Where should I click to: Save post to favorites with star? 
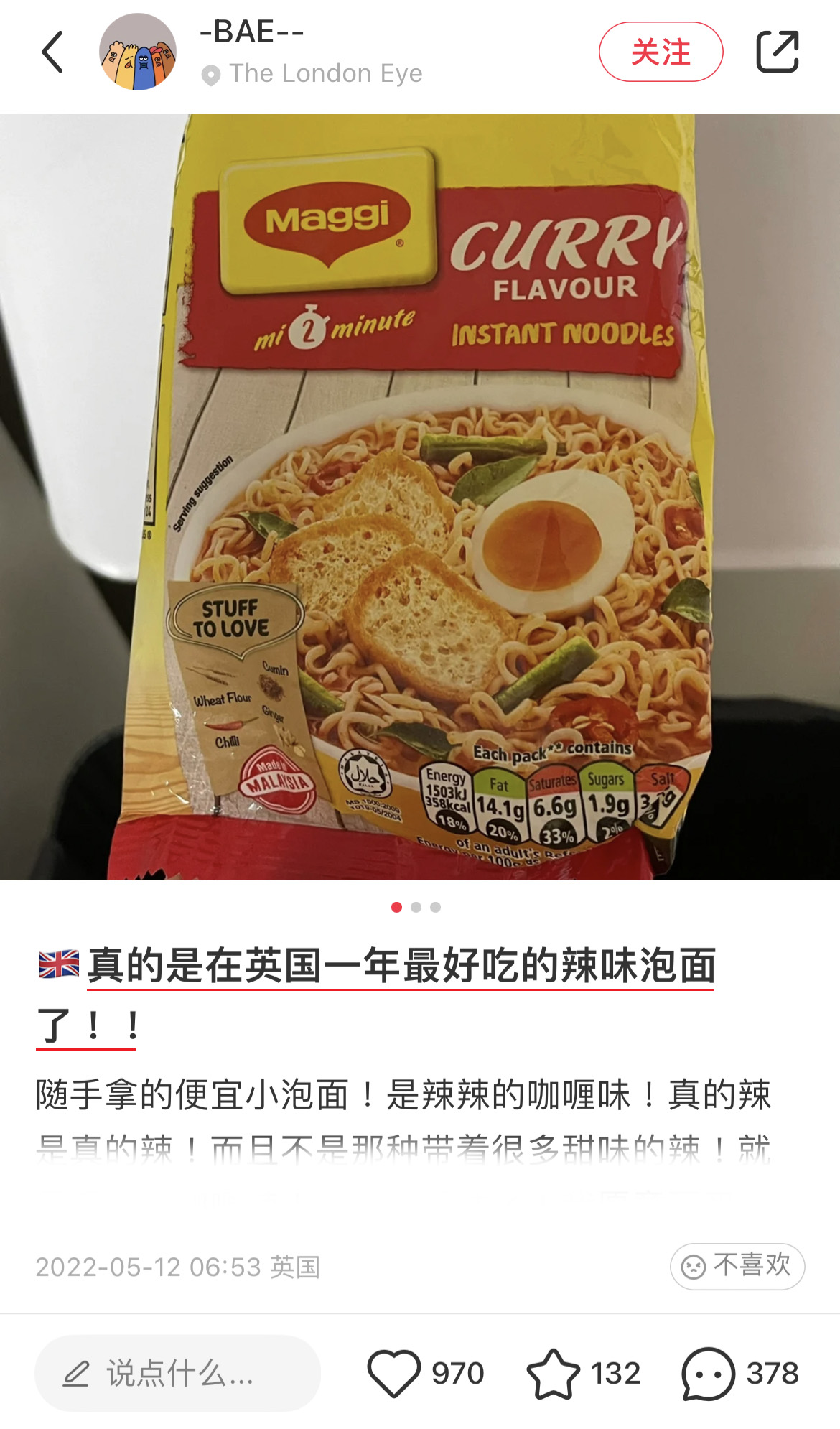click(553, 1373)
